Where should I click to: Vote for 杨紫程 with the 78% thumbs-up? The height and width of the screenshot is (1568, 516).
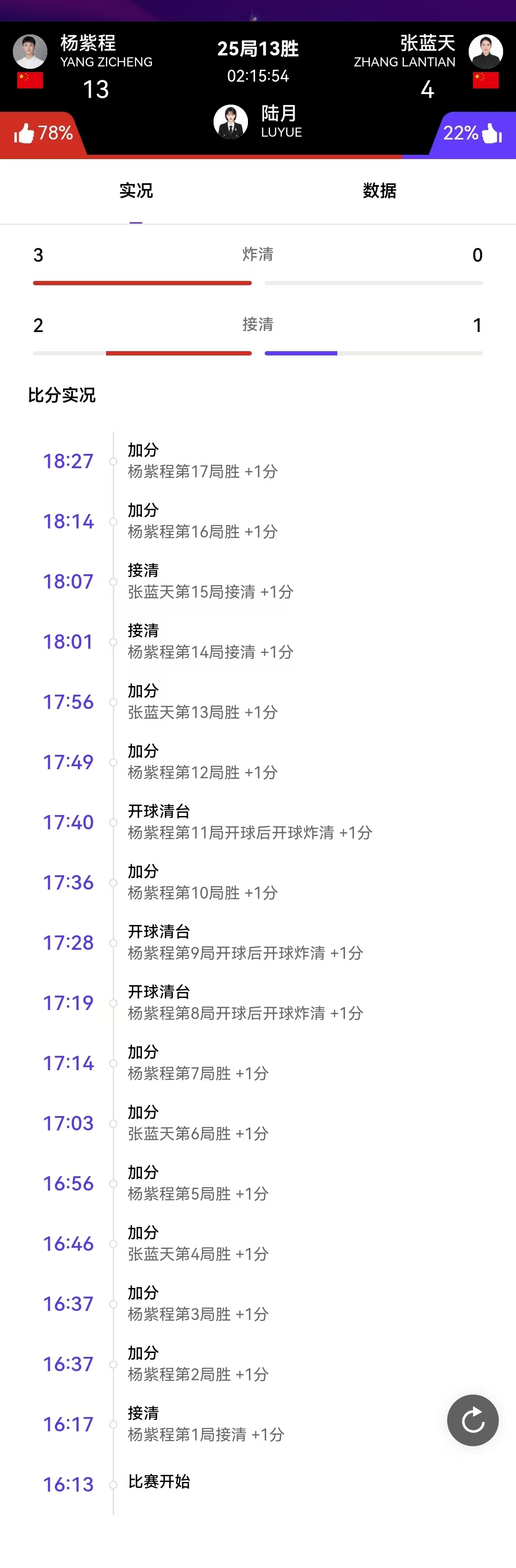click(43, 133)
